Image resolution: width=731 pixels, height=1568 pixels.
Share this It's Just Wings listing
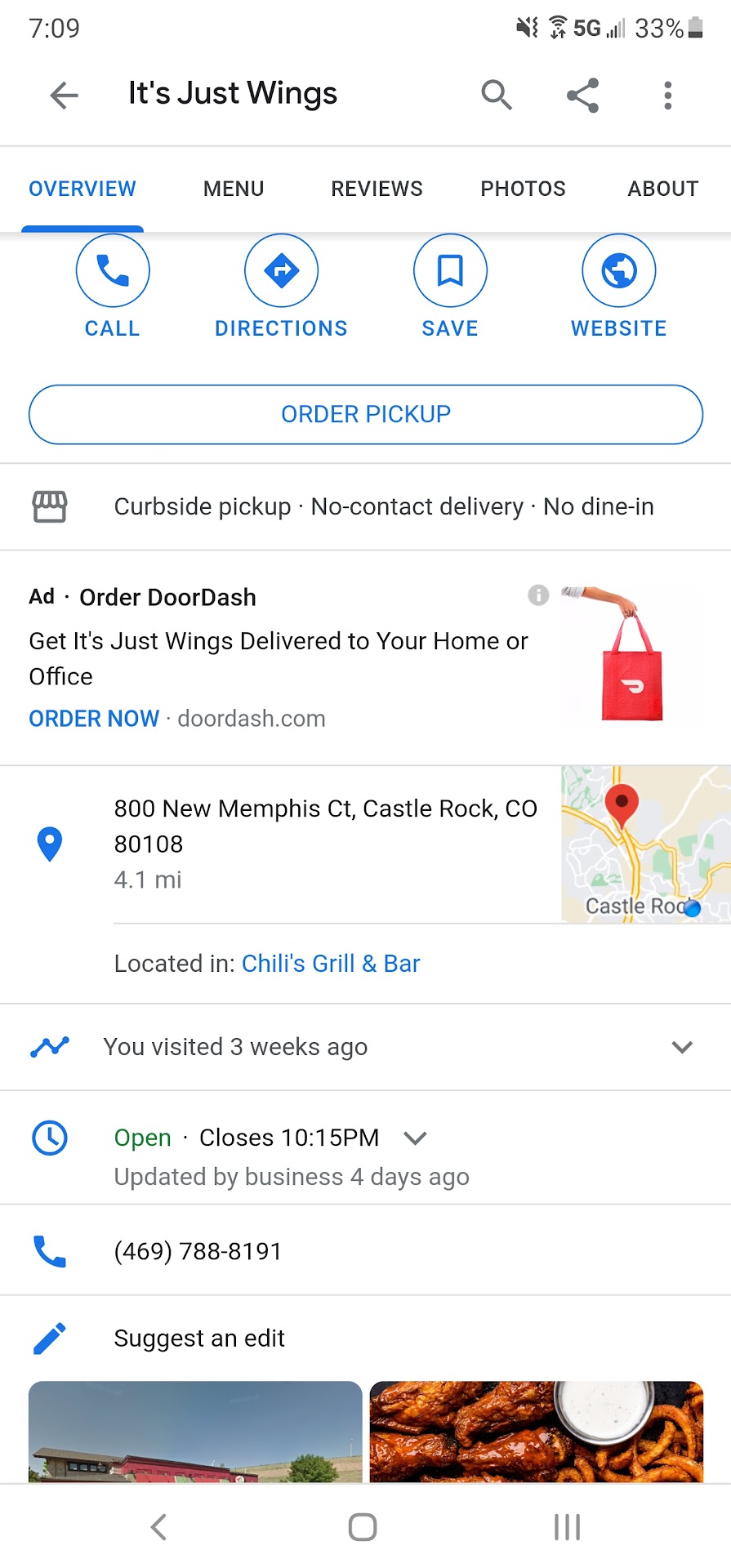582,96
